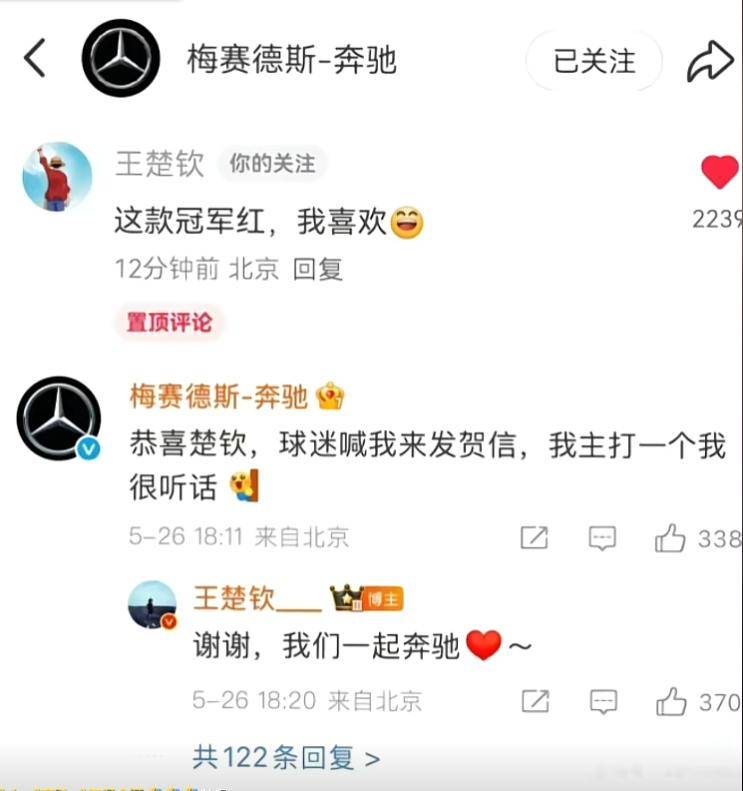Open 梅赛德斯-奔驰 profile from the header logo
The image size is (743, 791).
click(x=121, y=59)
